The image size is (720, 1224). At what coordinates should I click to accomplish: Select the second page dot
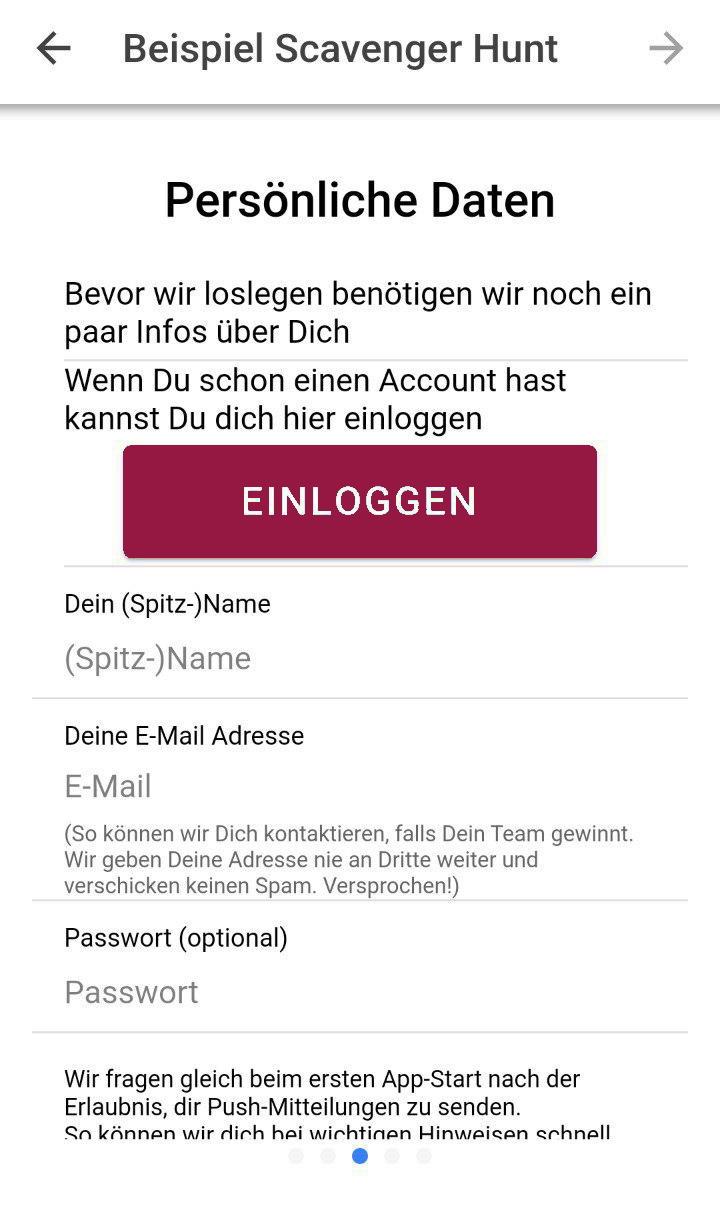tap(328, 1156)
